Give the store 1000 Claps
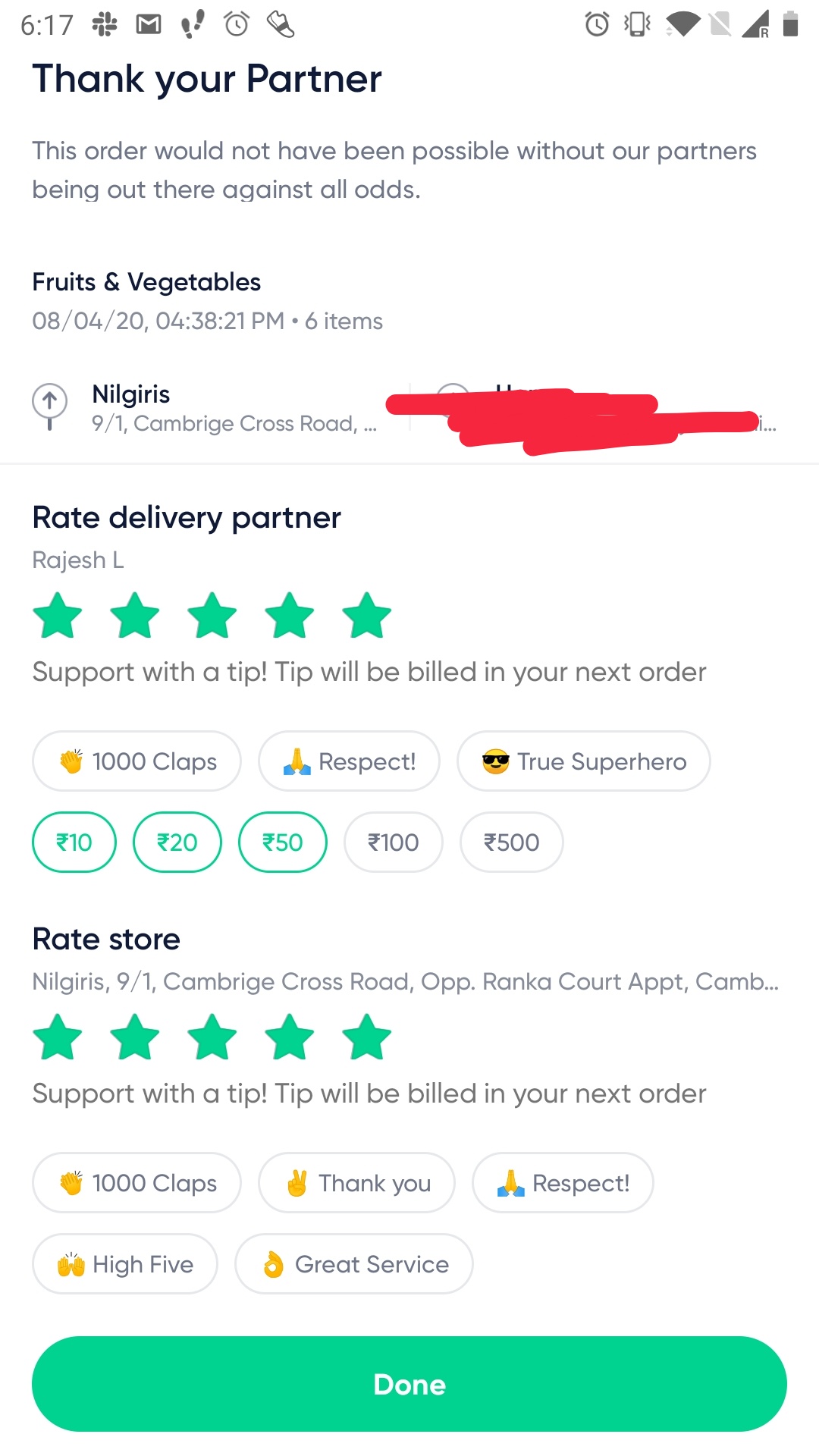Image resolution: width=819 pixels, height=1456 pixels. [136, 1182]
